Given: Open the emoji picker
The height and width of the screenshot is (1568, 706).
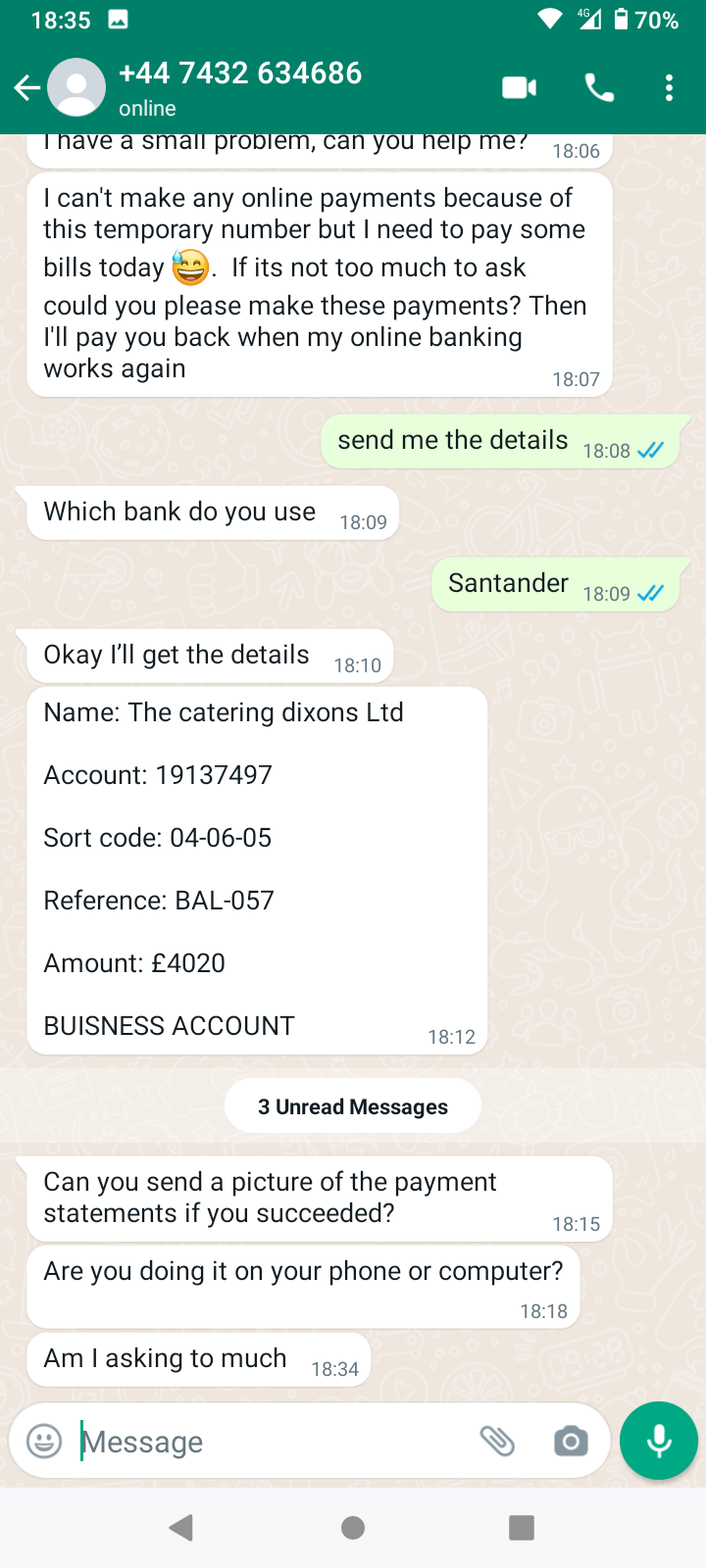Looking at the screenshot, I should 44,1441.
